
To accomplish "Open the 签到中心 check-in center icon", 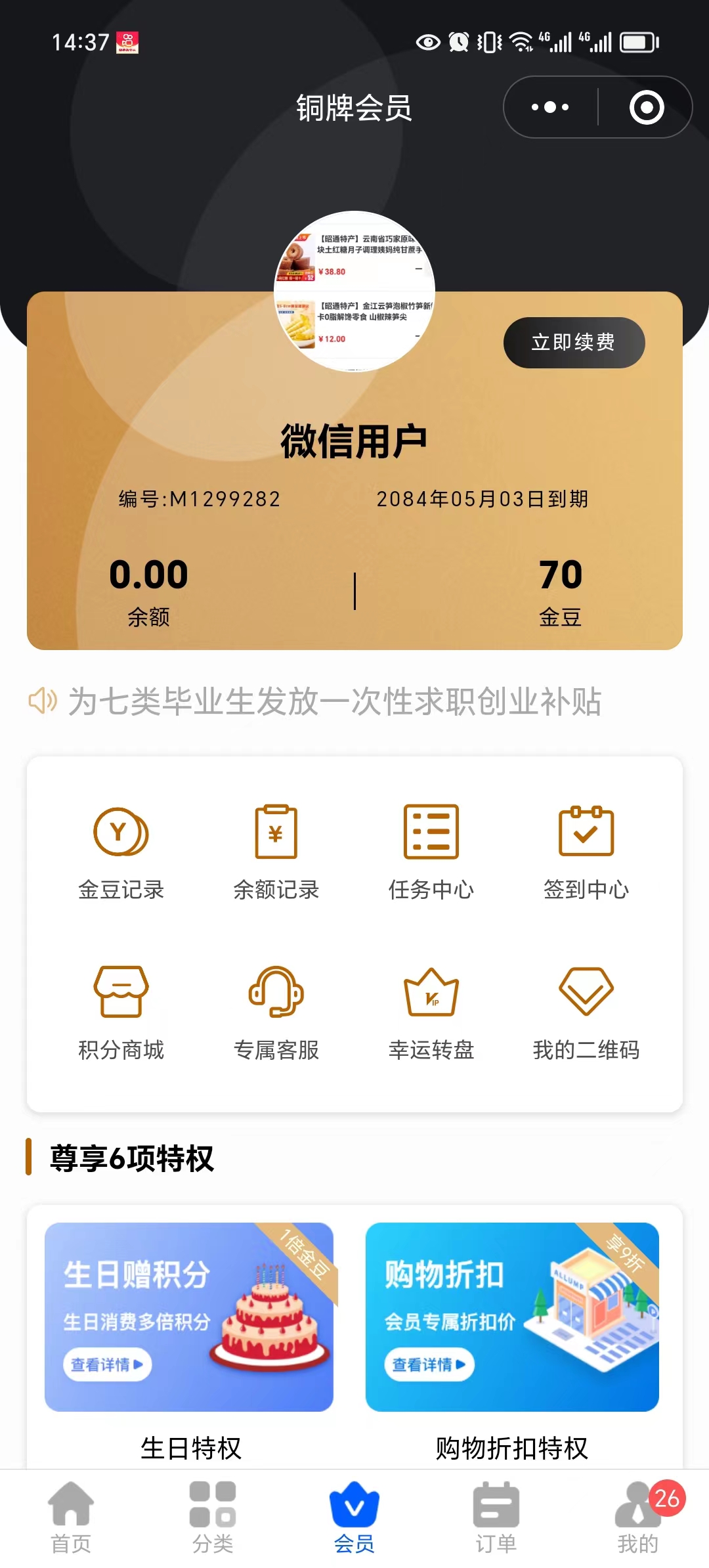I will (x=586, y=847).
